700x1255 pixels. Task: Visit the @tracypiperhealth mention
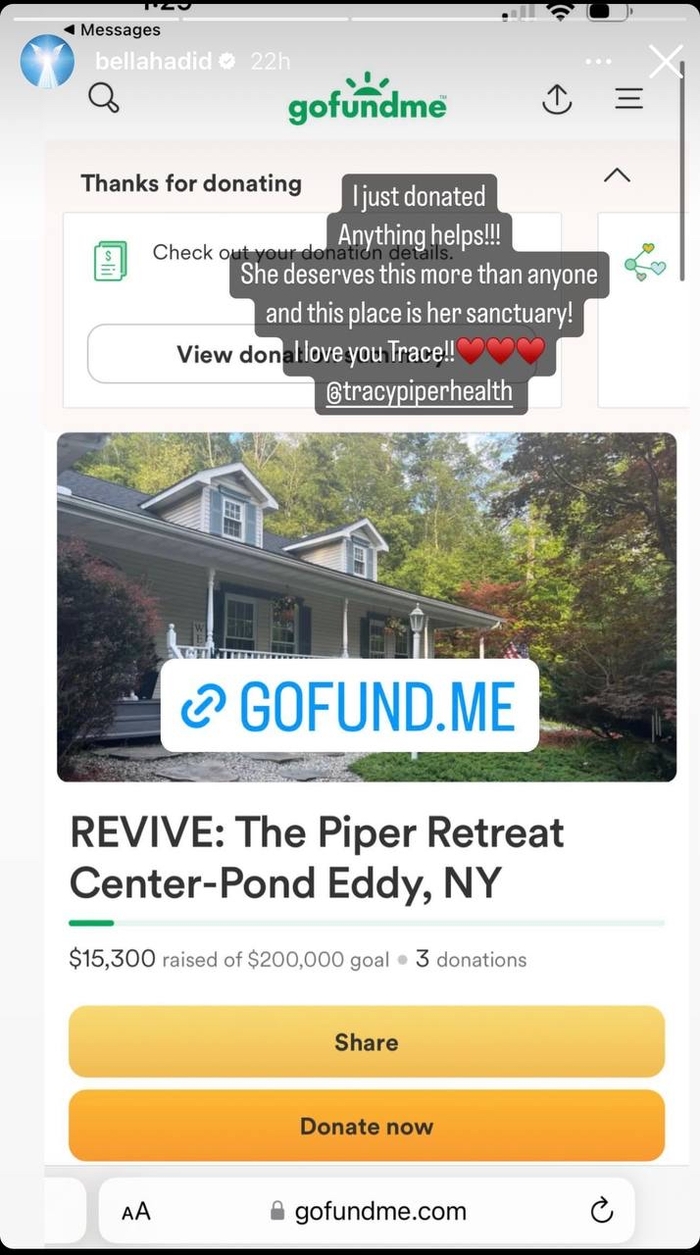pyautogui.click(x=419, y=392)
